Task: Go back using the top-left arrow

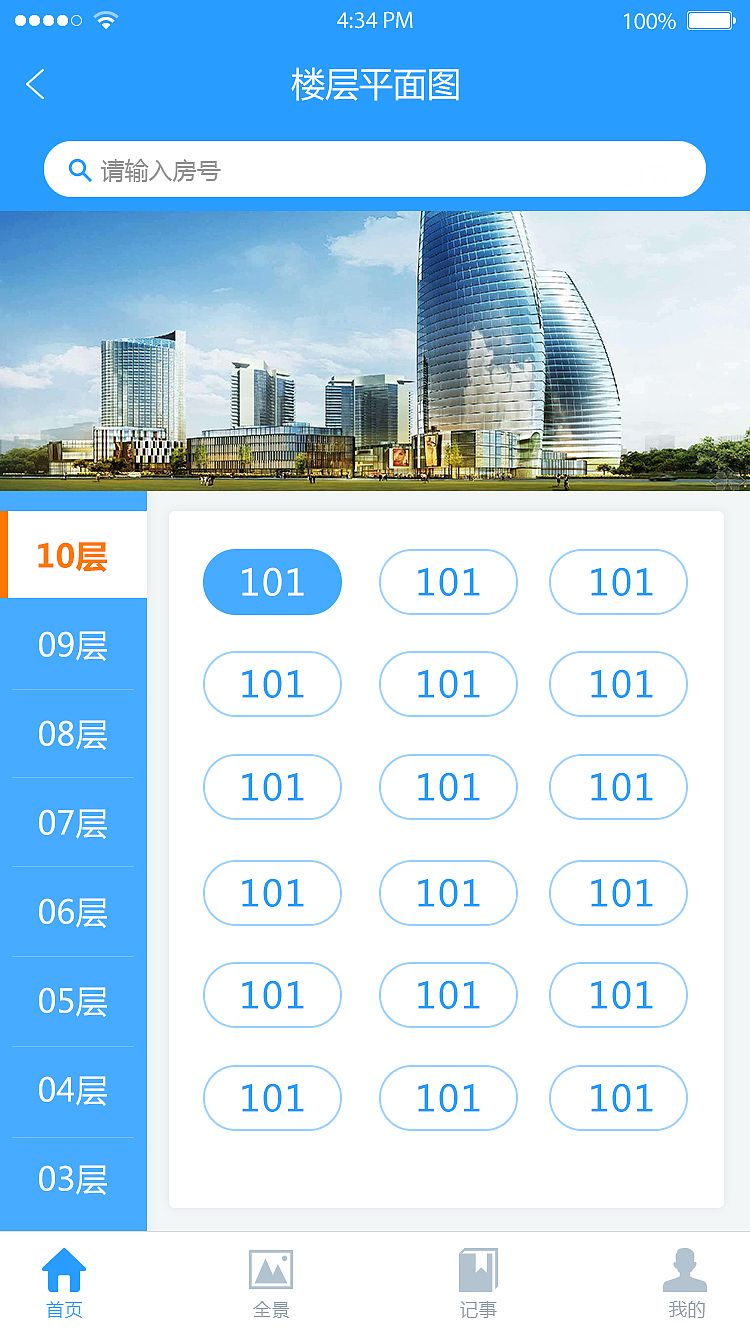Action: click(x=36, y=85)
